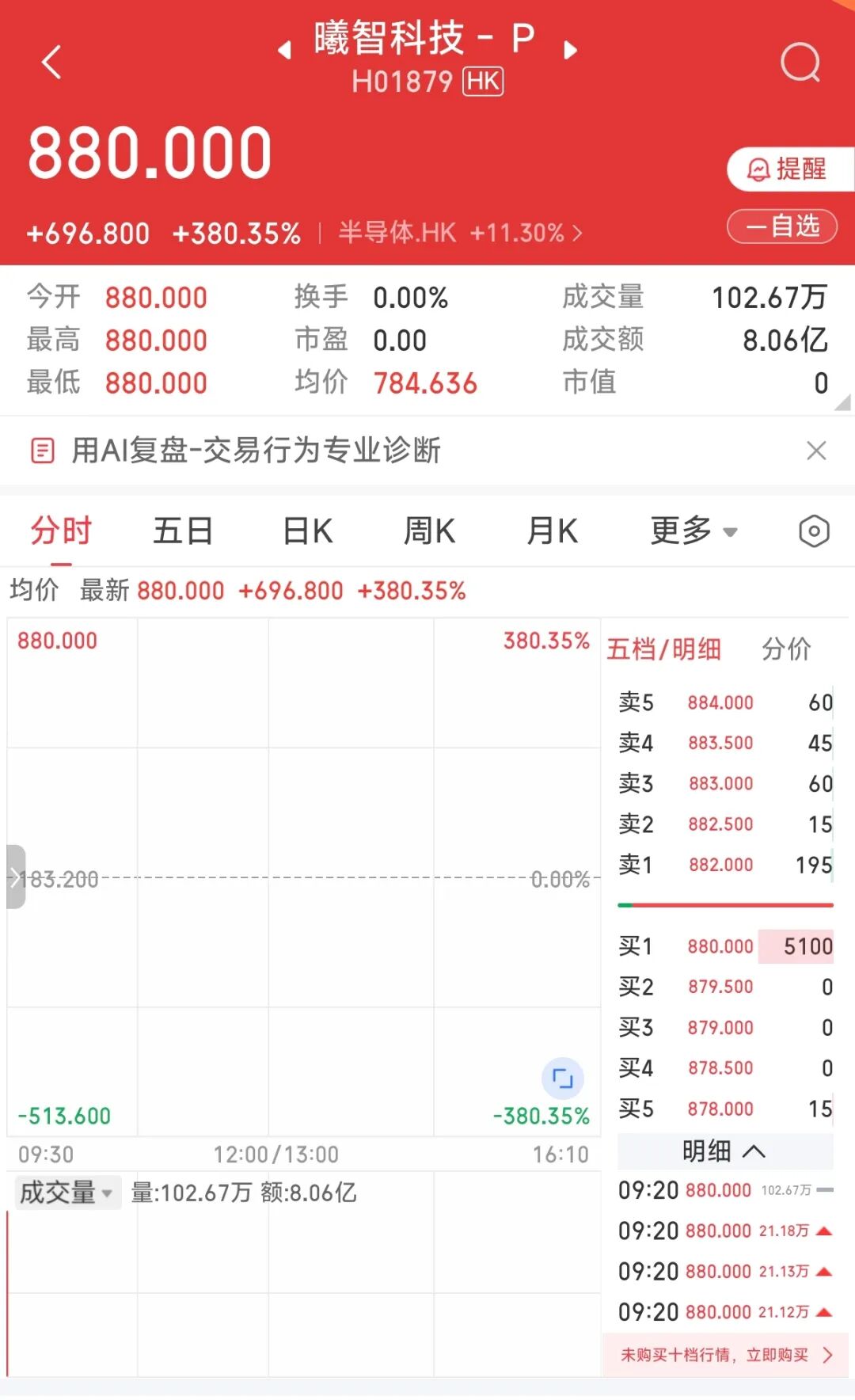855x1400 pixels.
Task: Collapse the 明细 trade details section
Action: (x=724, y=1151)
